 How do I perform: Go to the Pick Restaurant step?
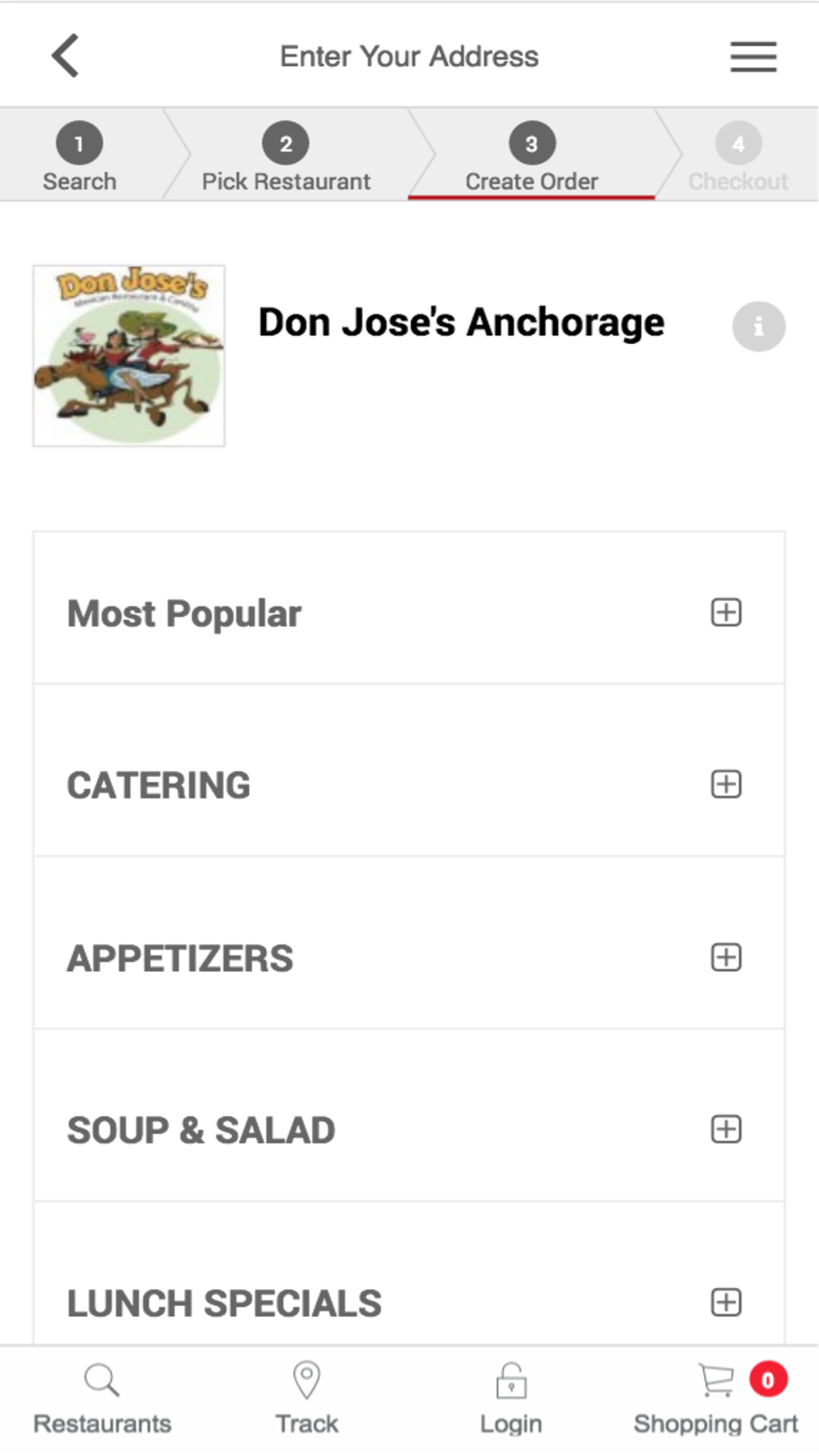click(286, 156)
